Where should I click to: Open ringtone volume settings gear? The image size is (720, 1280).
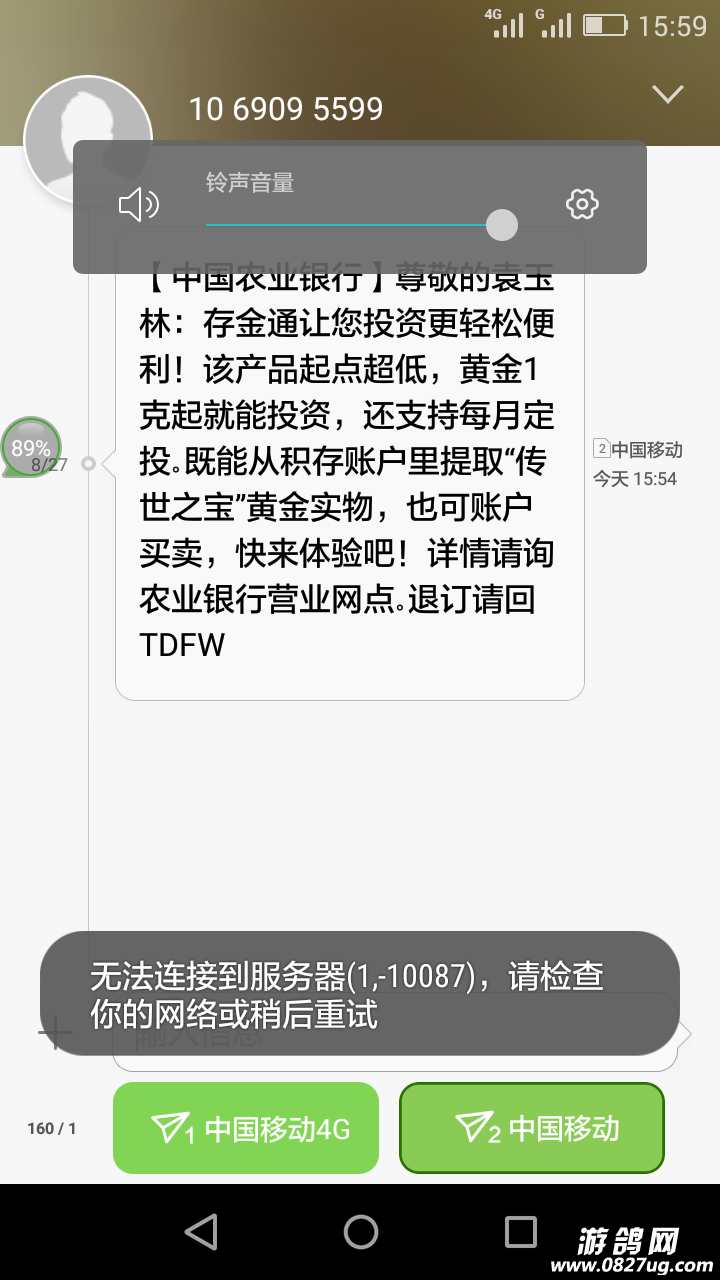[x=582, y=204]
